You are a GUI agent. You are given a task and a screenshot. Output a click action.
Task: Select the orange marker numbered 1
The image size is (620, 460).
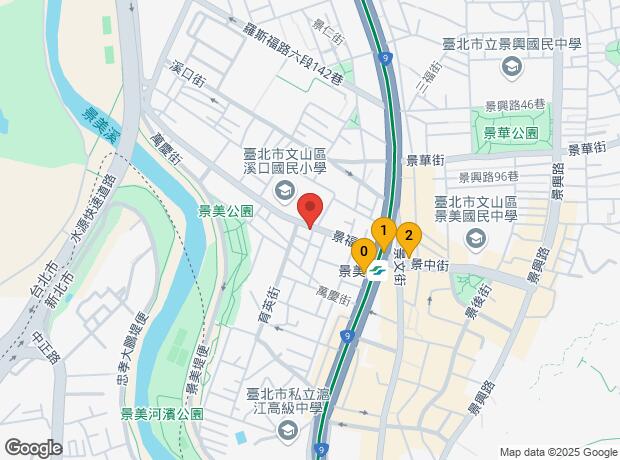(383, 231)
